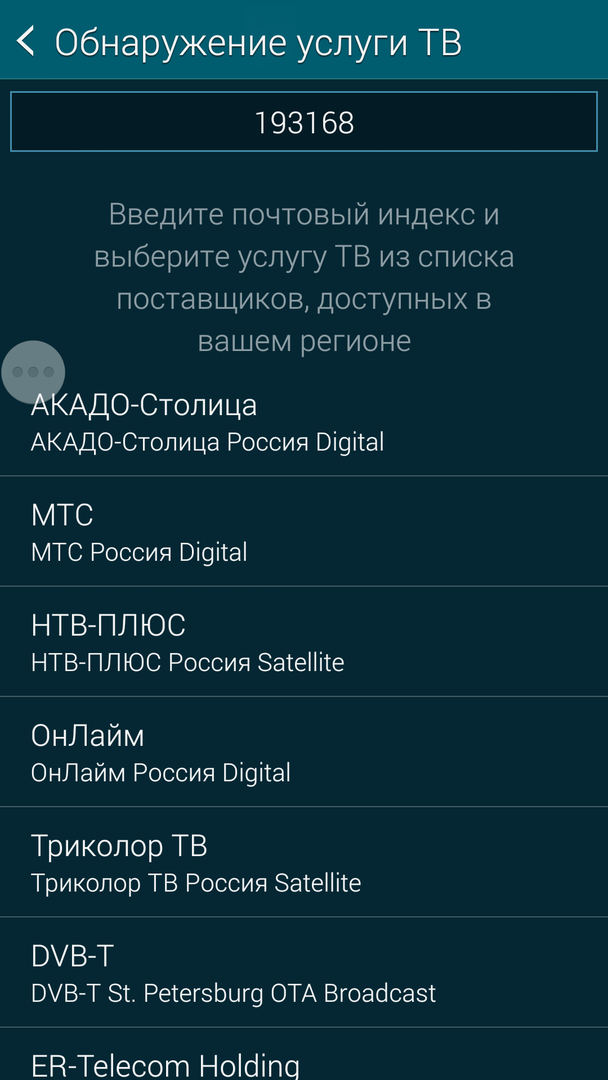Open ER-Telecom Holding provider

click(x=304, y=1060)
